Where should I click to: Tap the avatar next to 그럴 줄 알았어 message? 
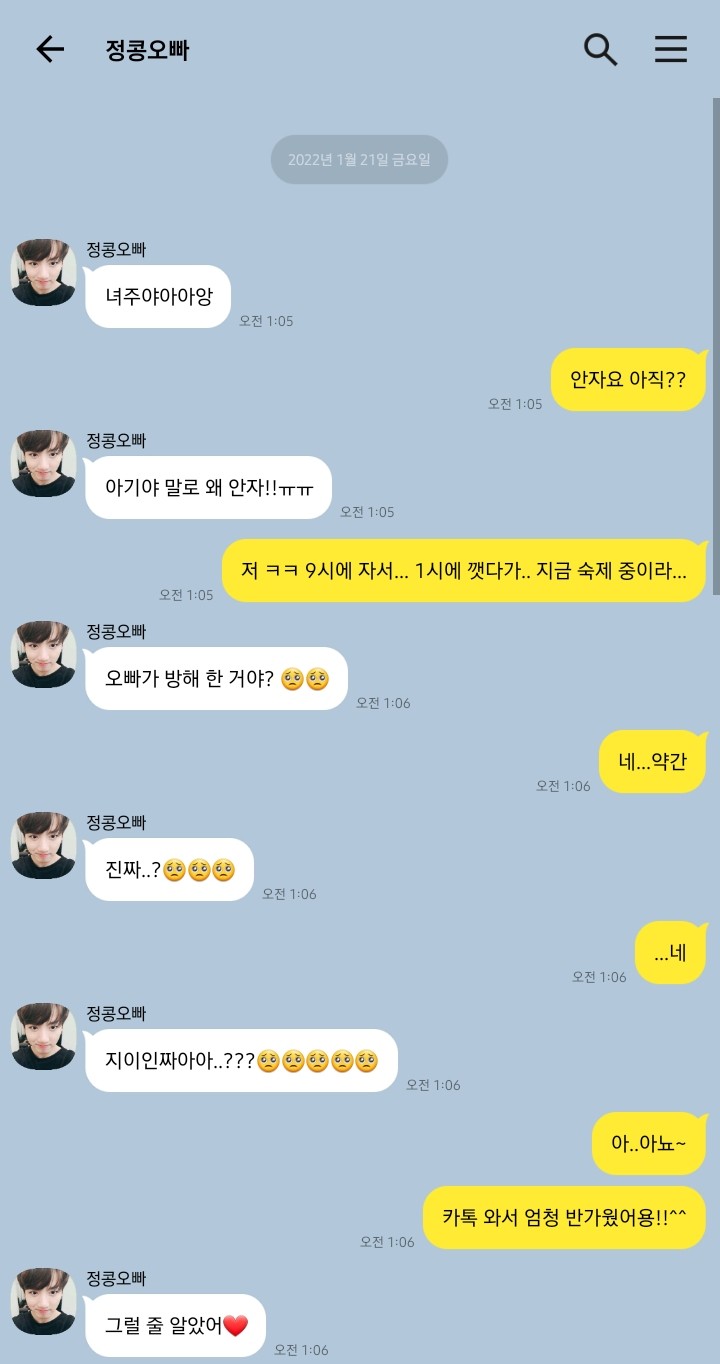(x=44, y=1301)
